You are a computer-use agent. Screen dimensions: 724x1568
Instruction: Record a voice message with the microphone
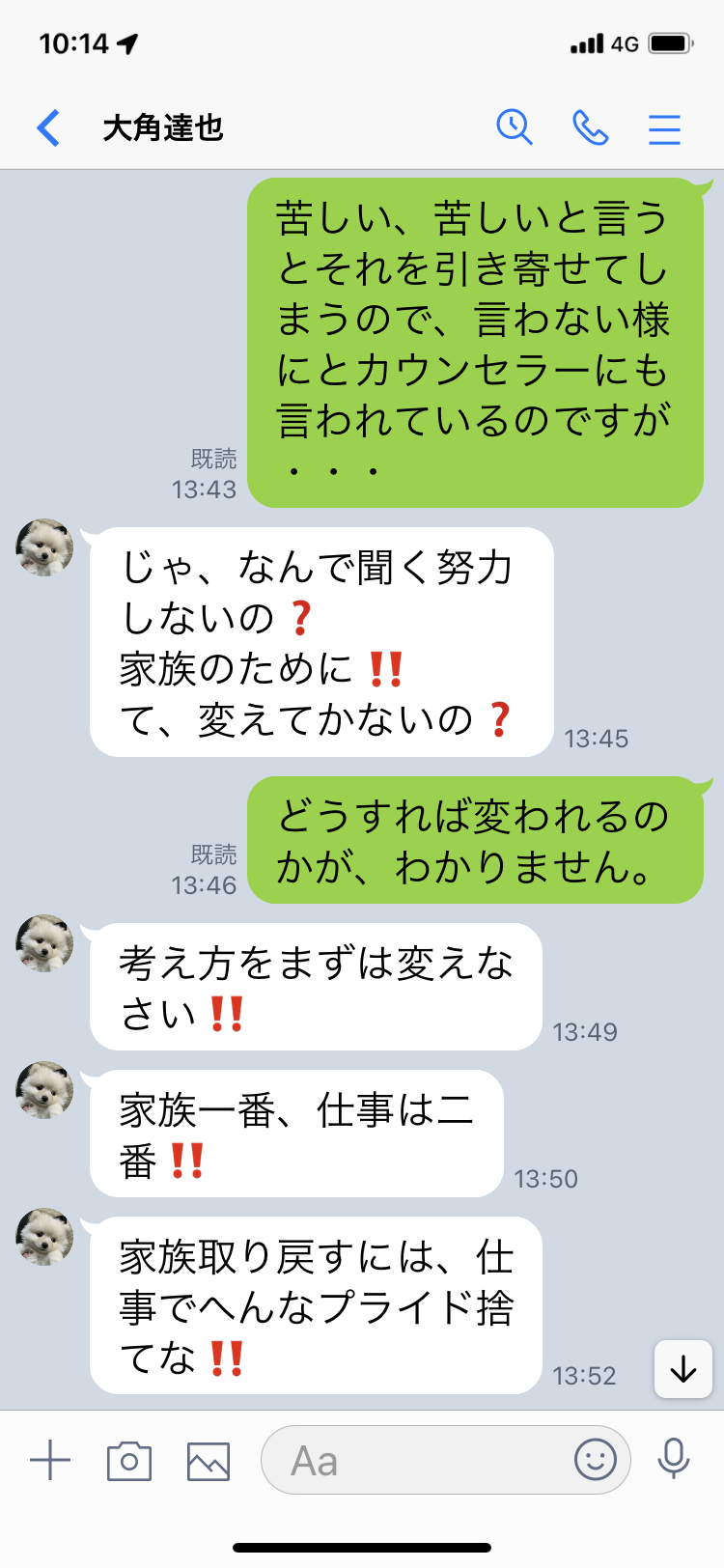pos(674,1459)
